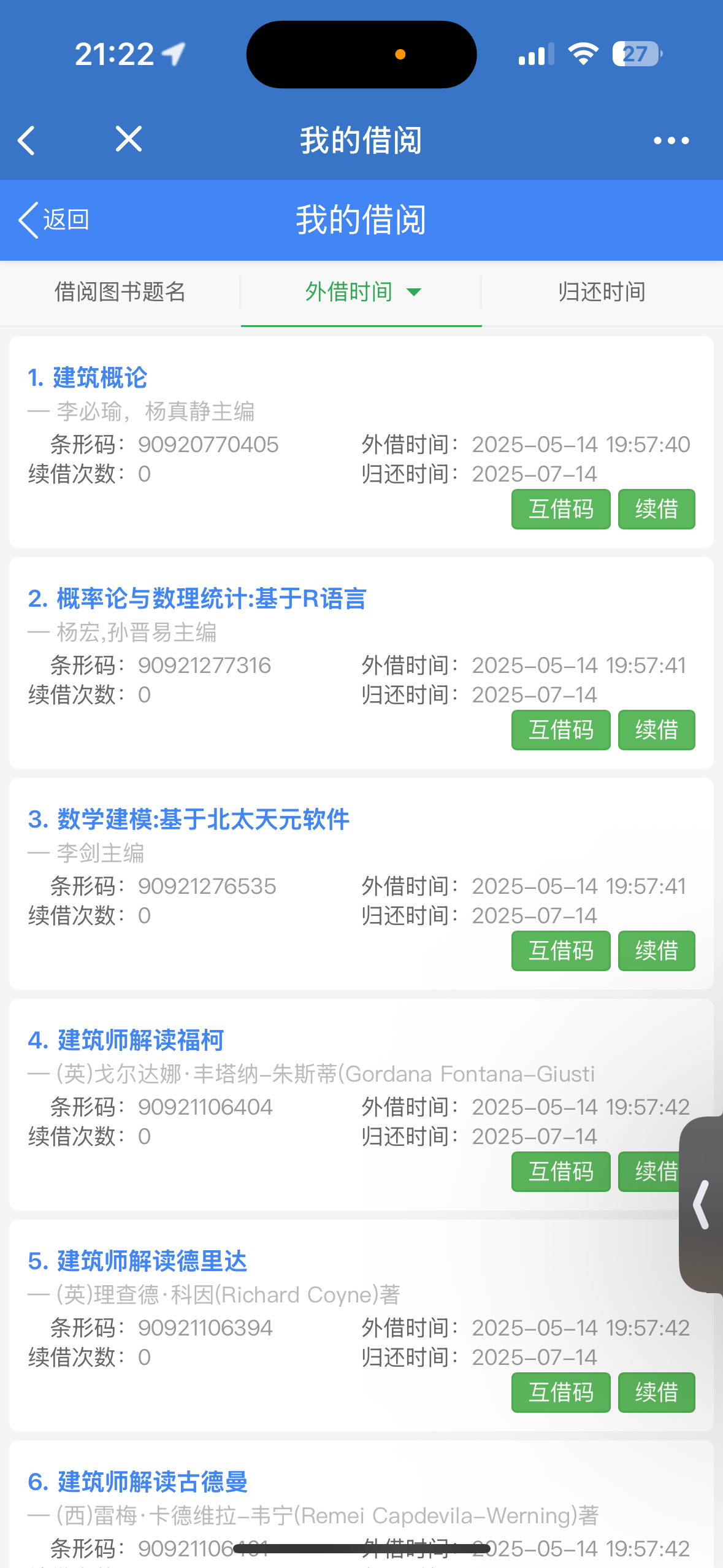Sort by 借阅图书题名
The height and width of the screenshot is (1568, 723).
coord(120,292)
